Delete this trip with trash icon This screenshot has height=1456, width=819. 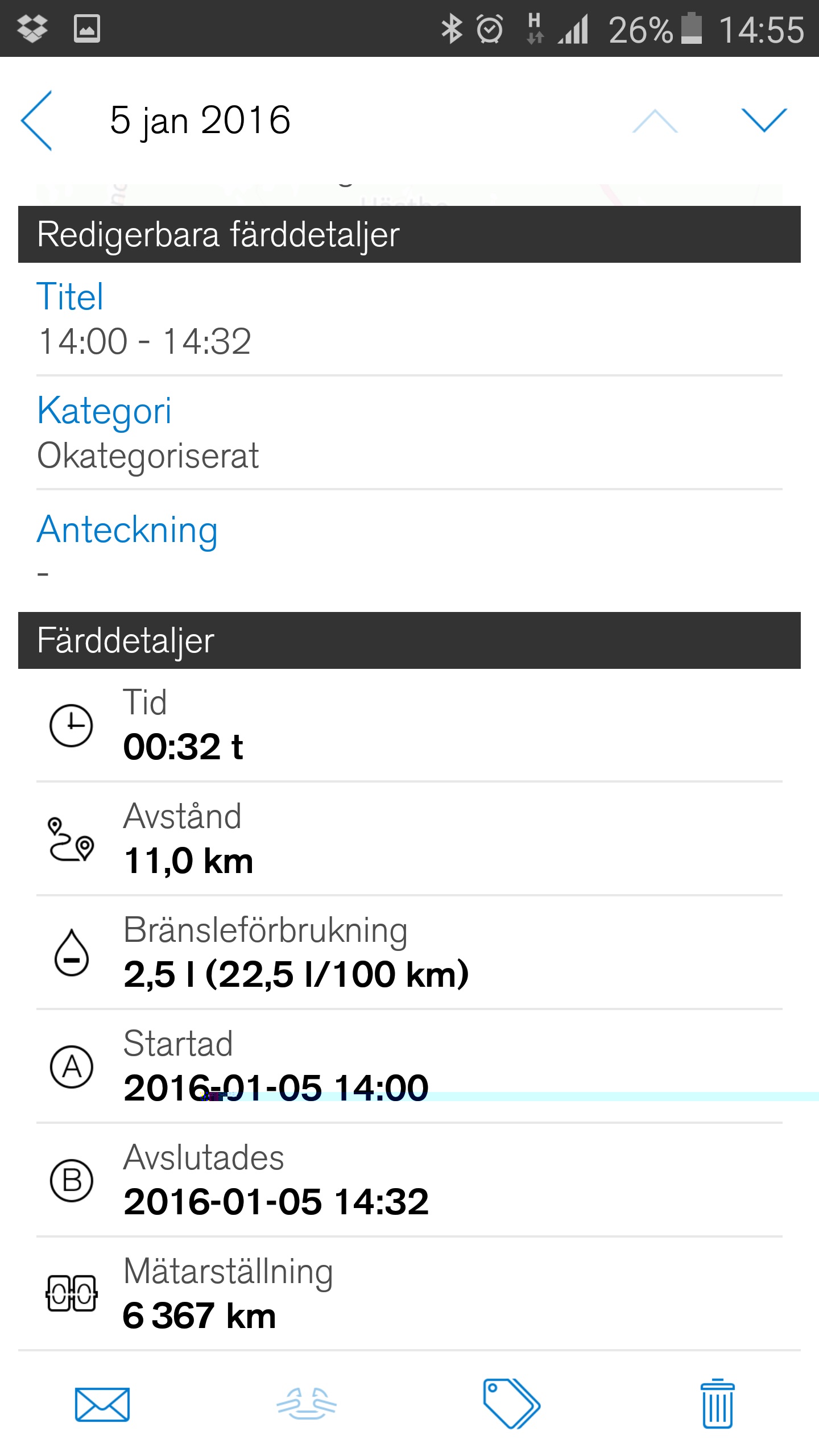[717, 1404]
